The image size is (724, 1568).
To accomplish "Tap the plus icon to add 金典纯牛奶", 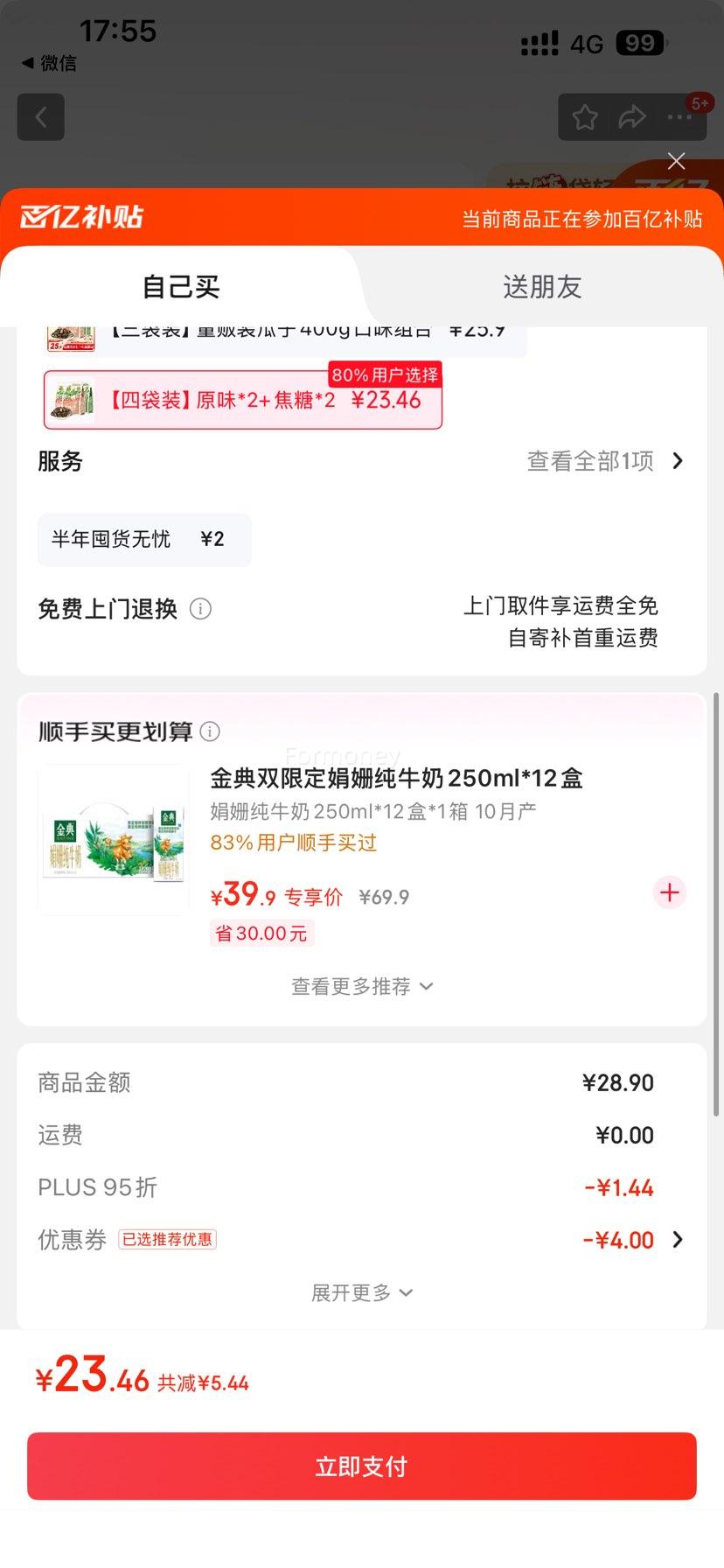I will 669,892.
